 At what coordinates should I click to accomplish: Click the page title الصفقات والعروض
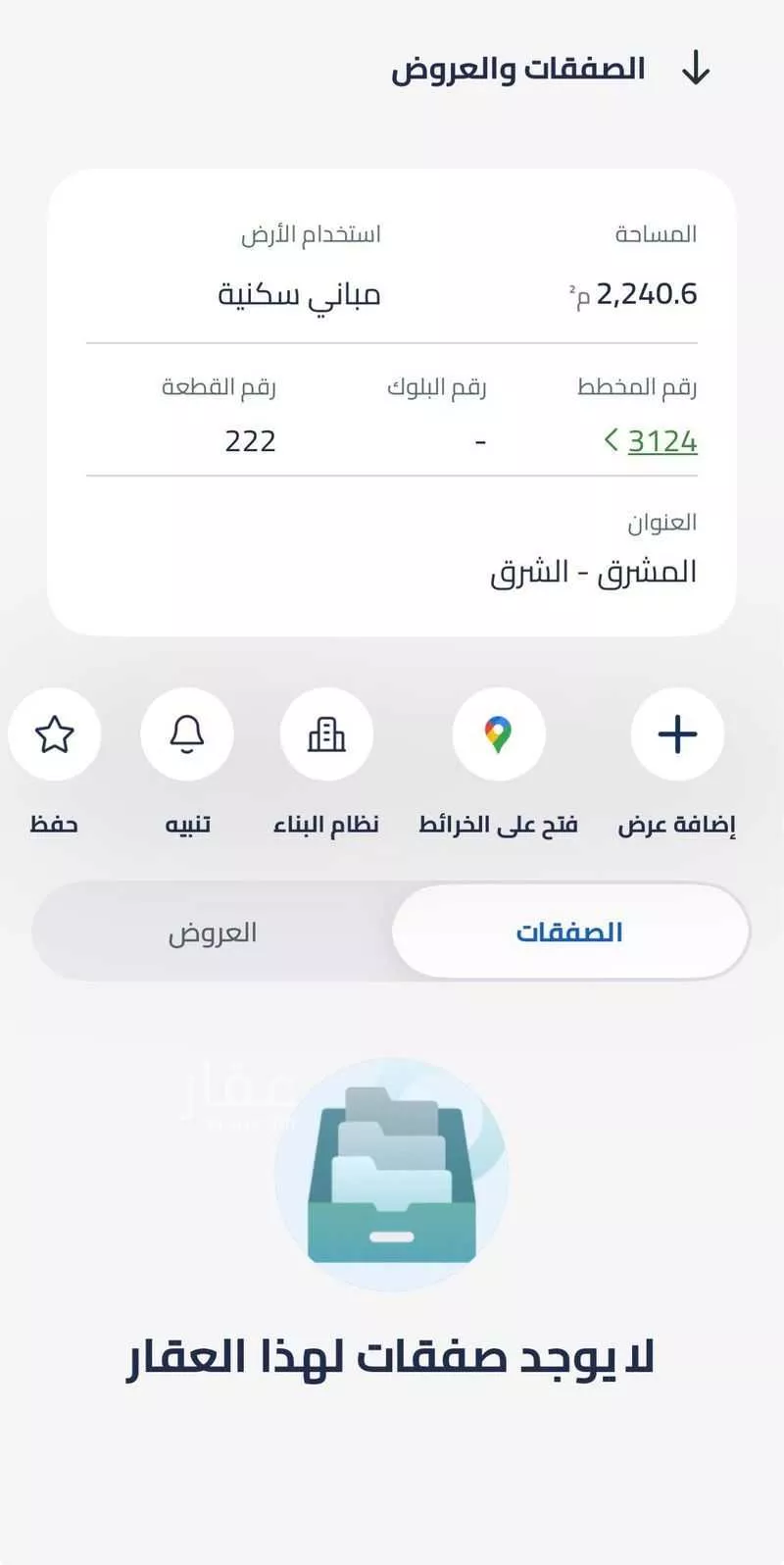[519, 67]
